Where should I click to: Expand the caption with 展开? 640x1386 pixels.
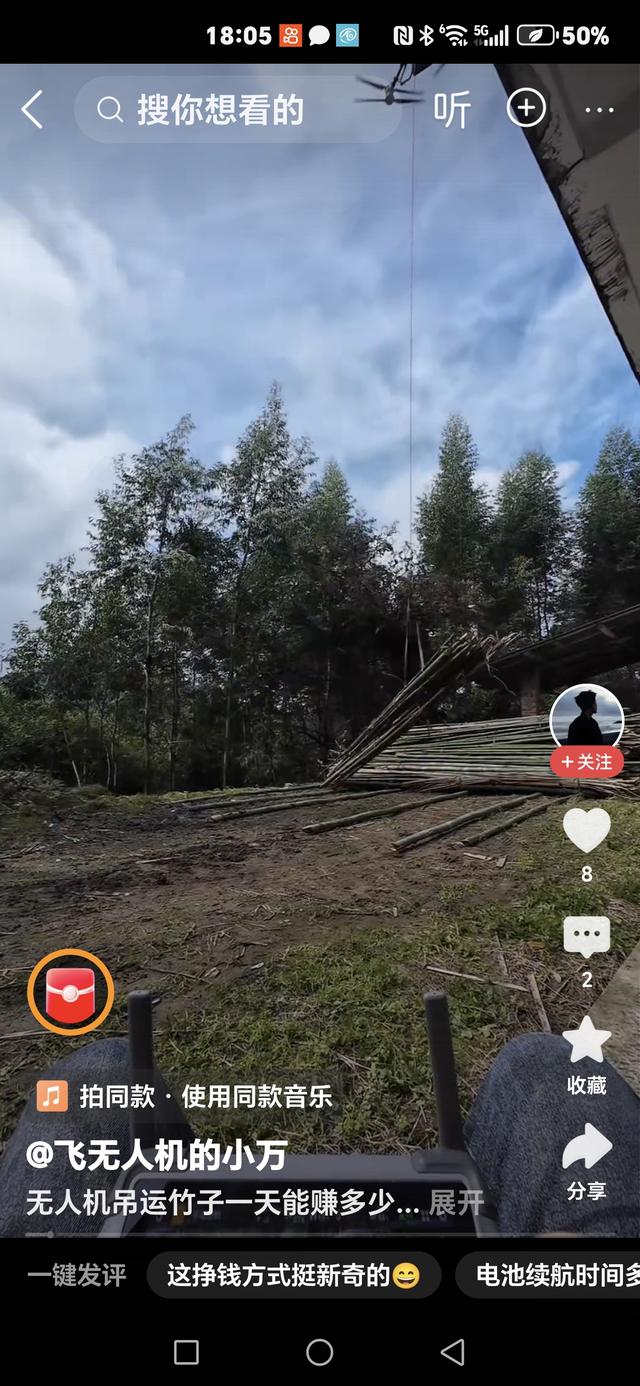point(456,1202)
